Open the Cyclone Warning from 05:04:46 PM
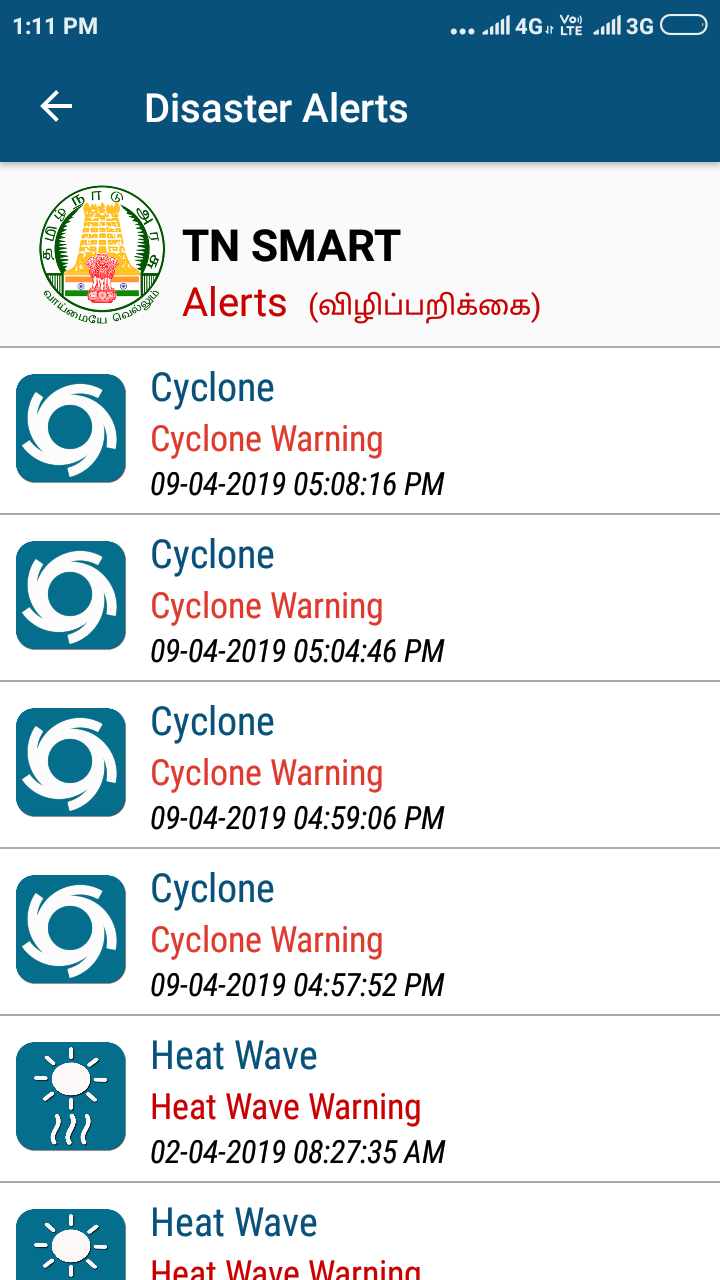Viewport: 720px width, 1280px height. click(x=360, y=598)
